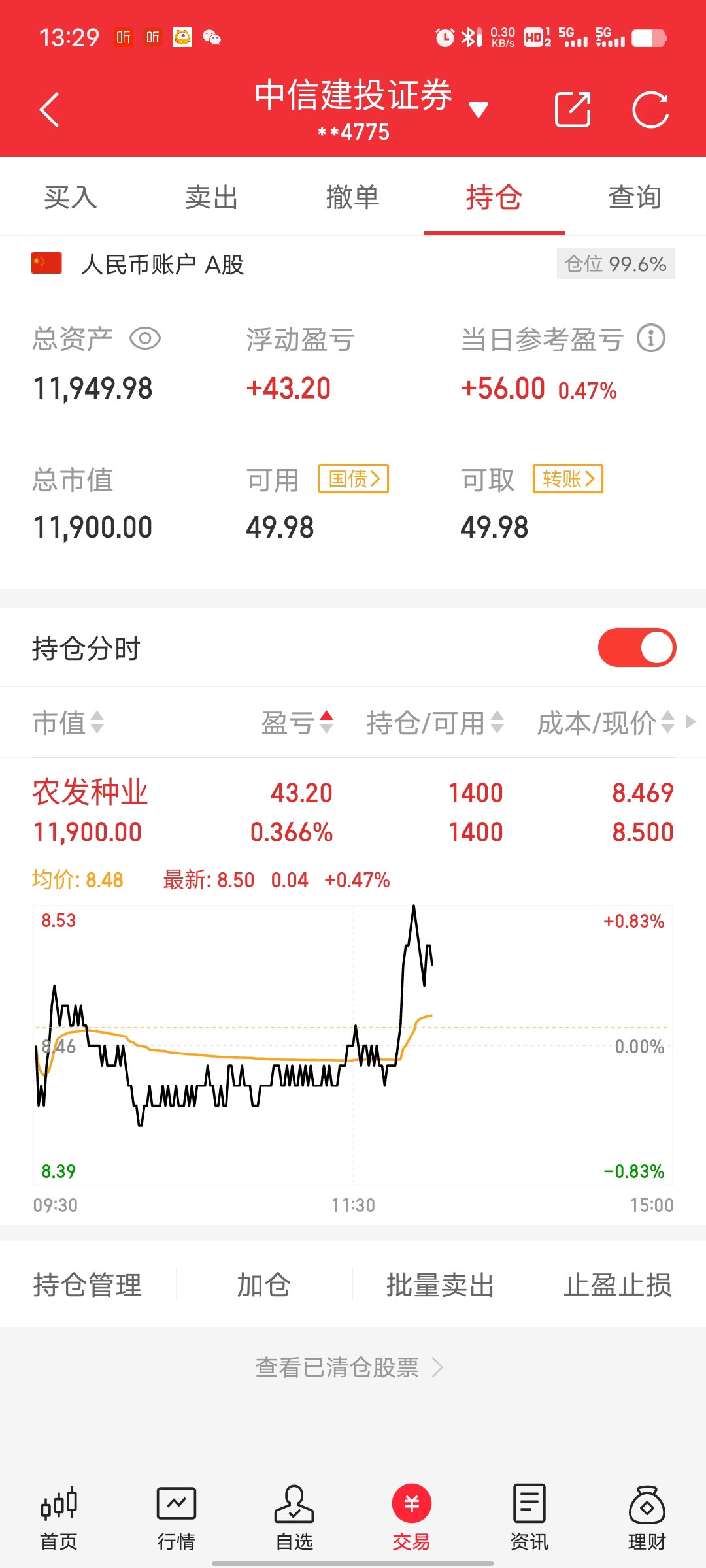Turn off the 持仓分时 switch
Screen dimensions: 706x1568
tap(637, 647)
